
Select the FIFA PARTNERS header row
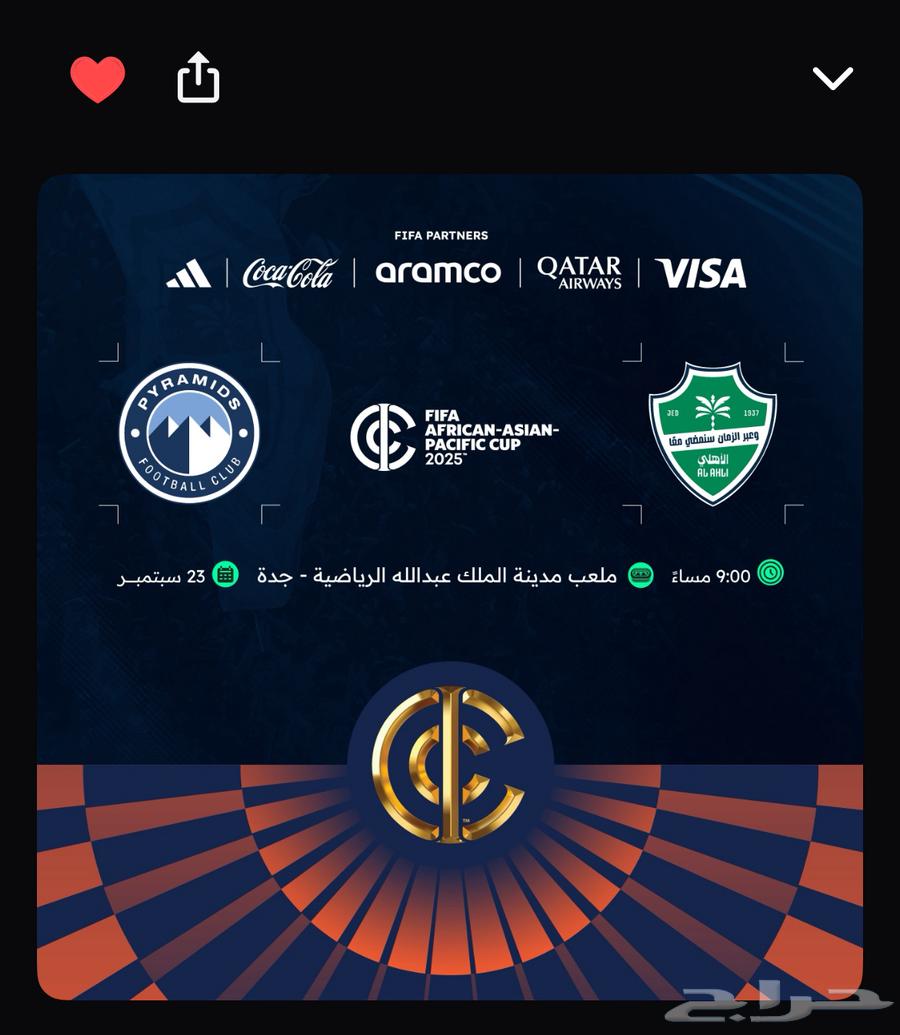[x=440, y=236]
